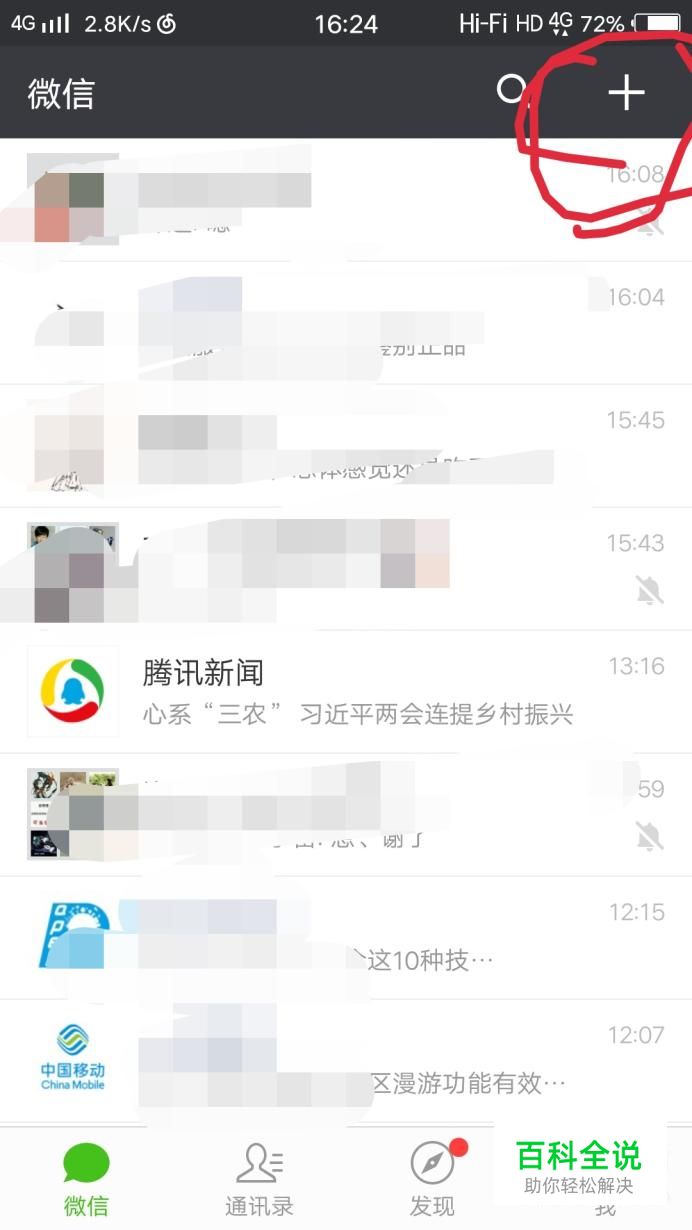The width and height of the screenshot is (692, 1230).
Task: Select the 微信 tab
Action: 86,1180
